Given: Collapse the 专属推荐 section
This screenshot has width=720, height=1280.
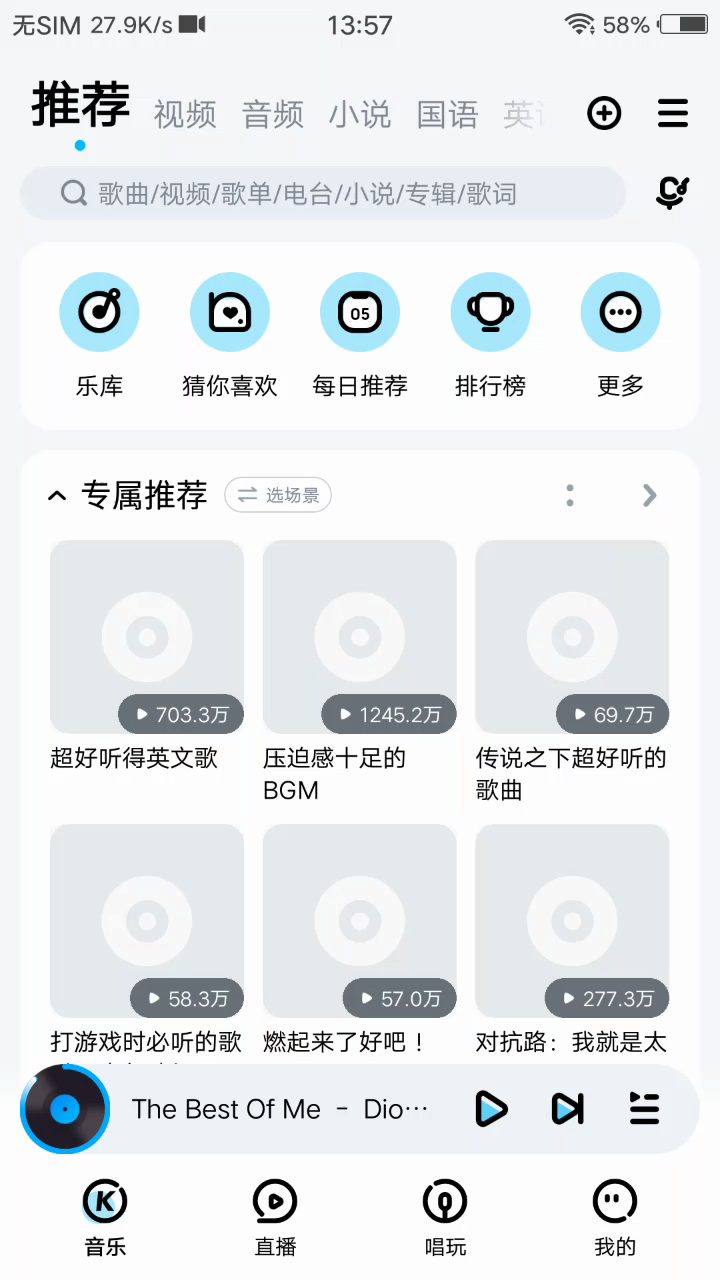Looking at the screenshot, I should (x=57, y=495).
